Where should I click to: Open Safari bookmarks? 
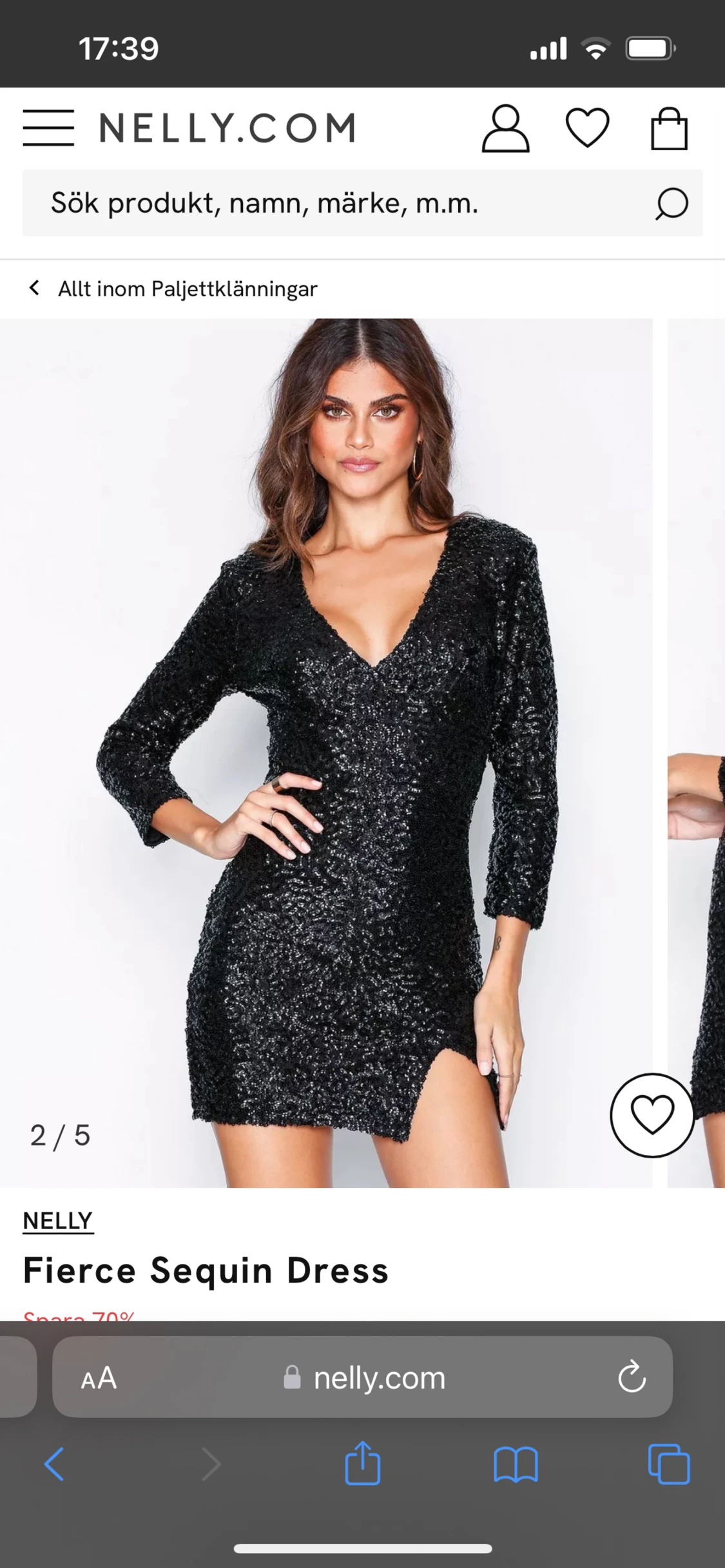click(516, 1464)
